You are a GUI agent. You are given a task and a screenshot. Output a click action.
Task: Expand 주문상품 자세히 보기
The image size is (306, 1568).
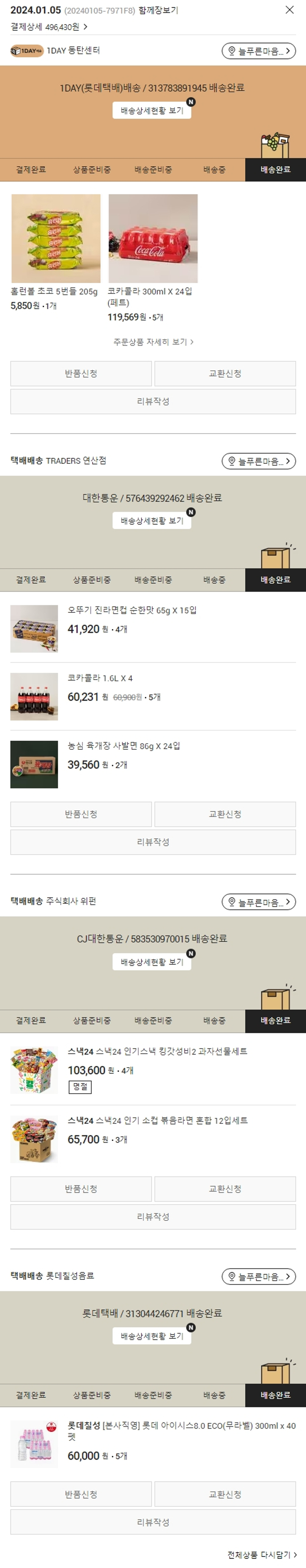[x=153, y=342]
